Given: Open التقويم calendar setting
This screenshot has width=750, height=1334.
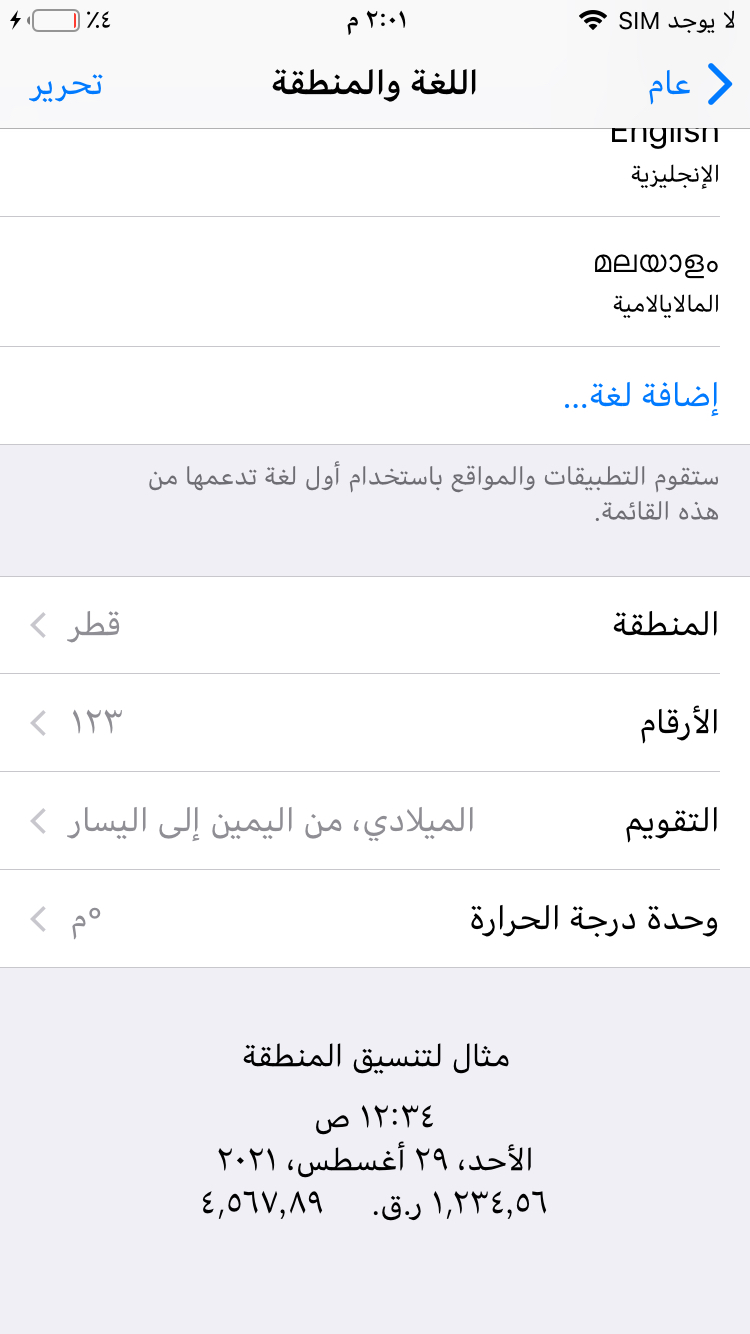Looking at the screenshot, I should (375, 821).
